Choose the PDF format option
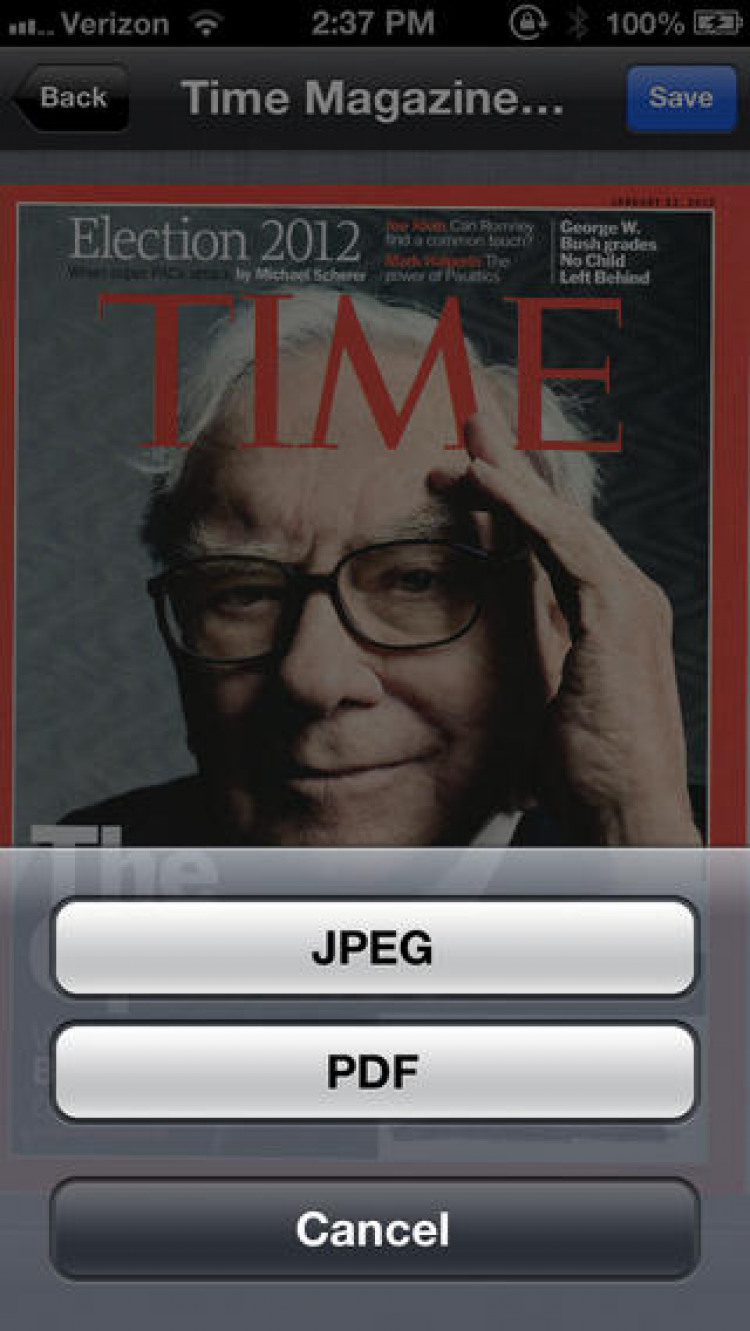 pos(374,1072)
